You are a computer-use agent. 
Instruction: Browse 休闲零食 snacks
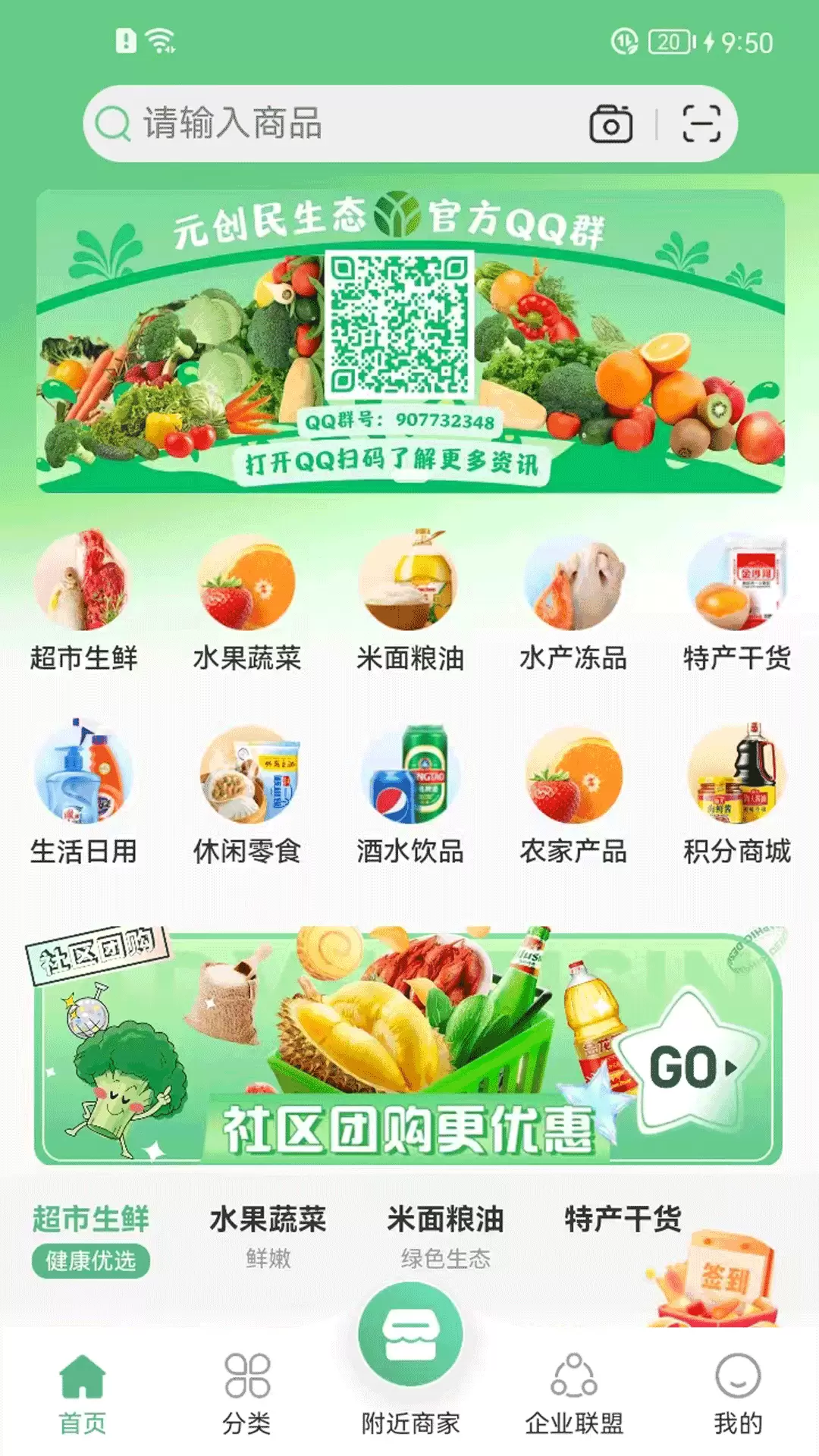[x=247, y=794]
